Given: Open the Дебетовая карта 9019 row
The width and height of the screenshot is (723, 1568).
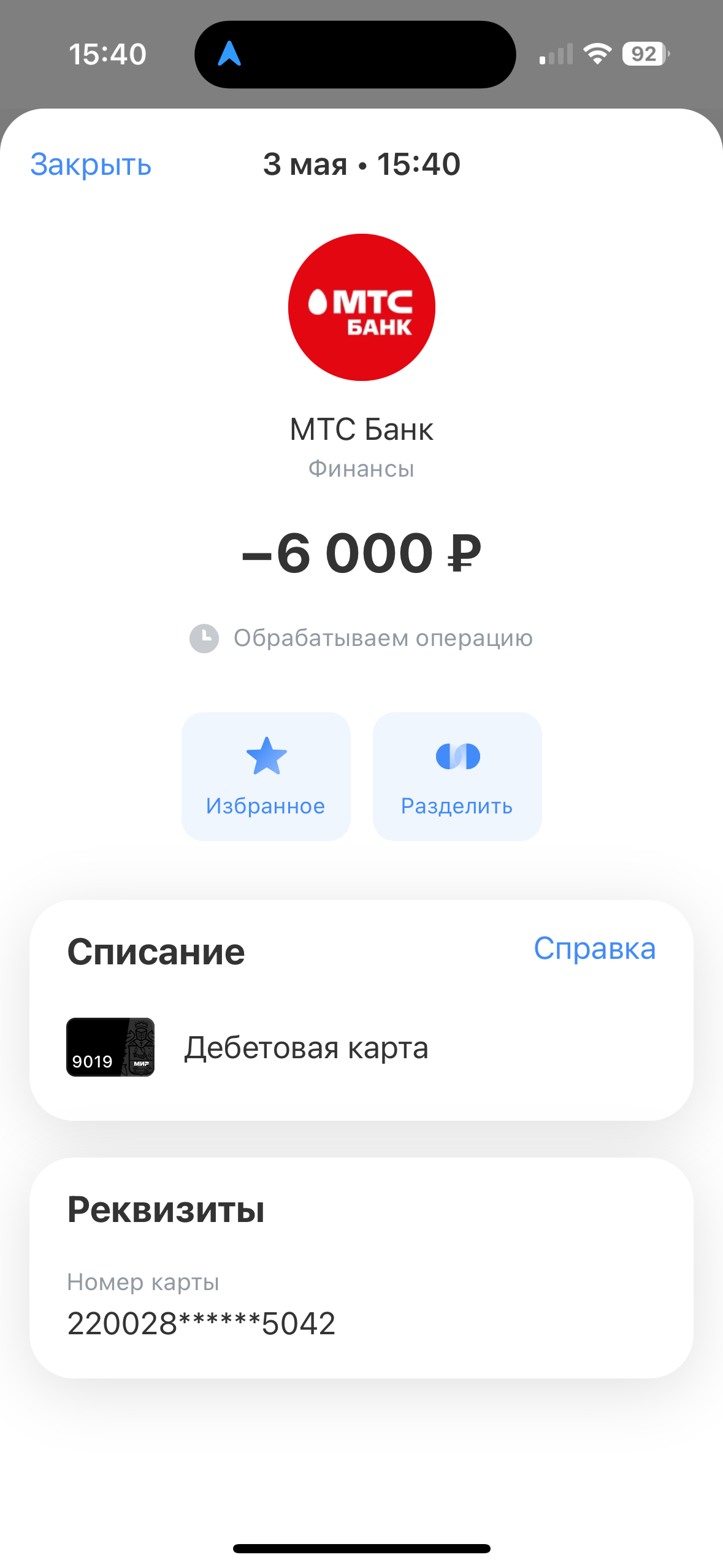Looking at the screenshot, I should pyautogui.click(x=361, y=1047).
